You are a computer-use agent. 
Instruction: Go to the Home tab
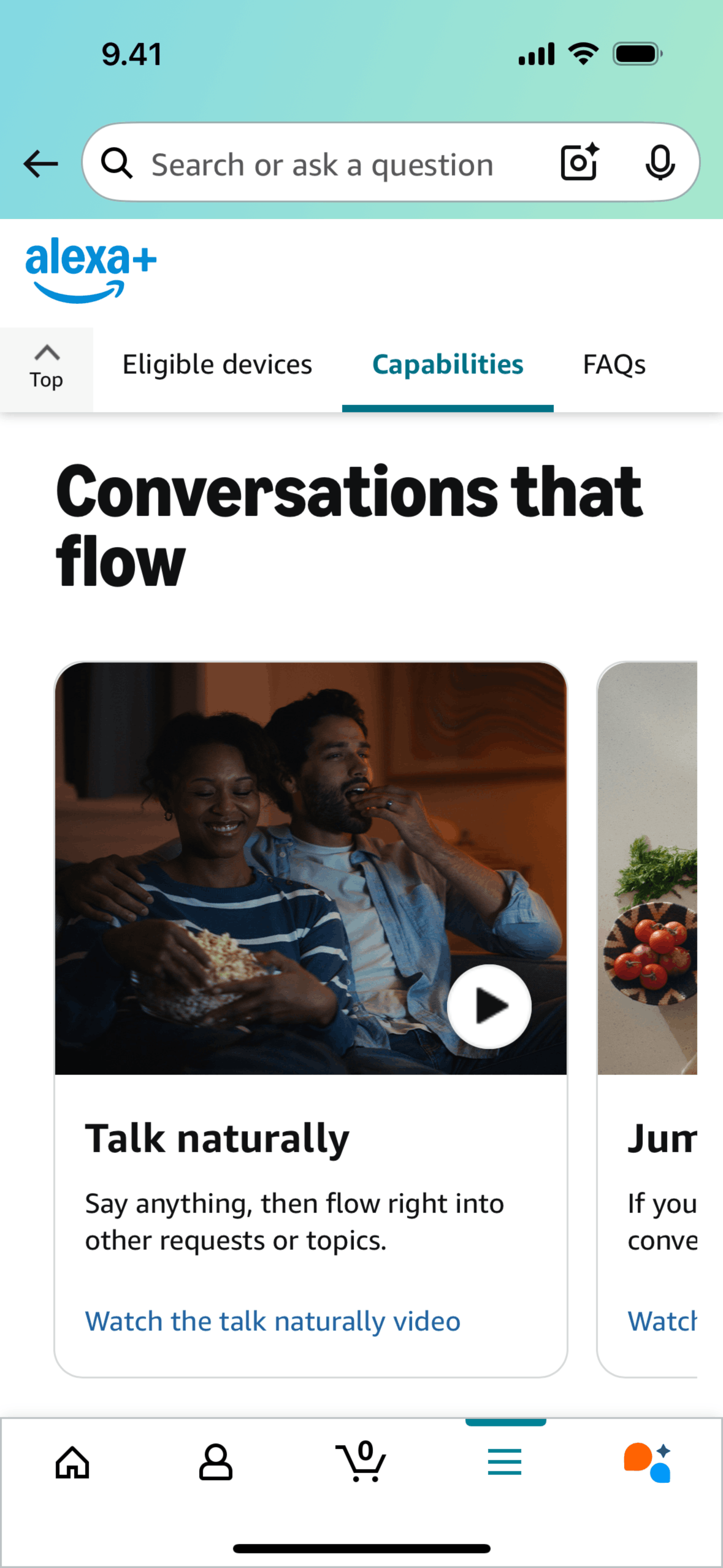click(72, 1462)
